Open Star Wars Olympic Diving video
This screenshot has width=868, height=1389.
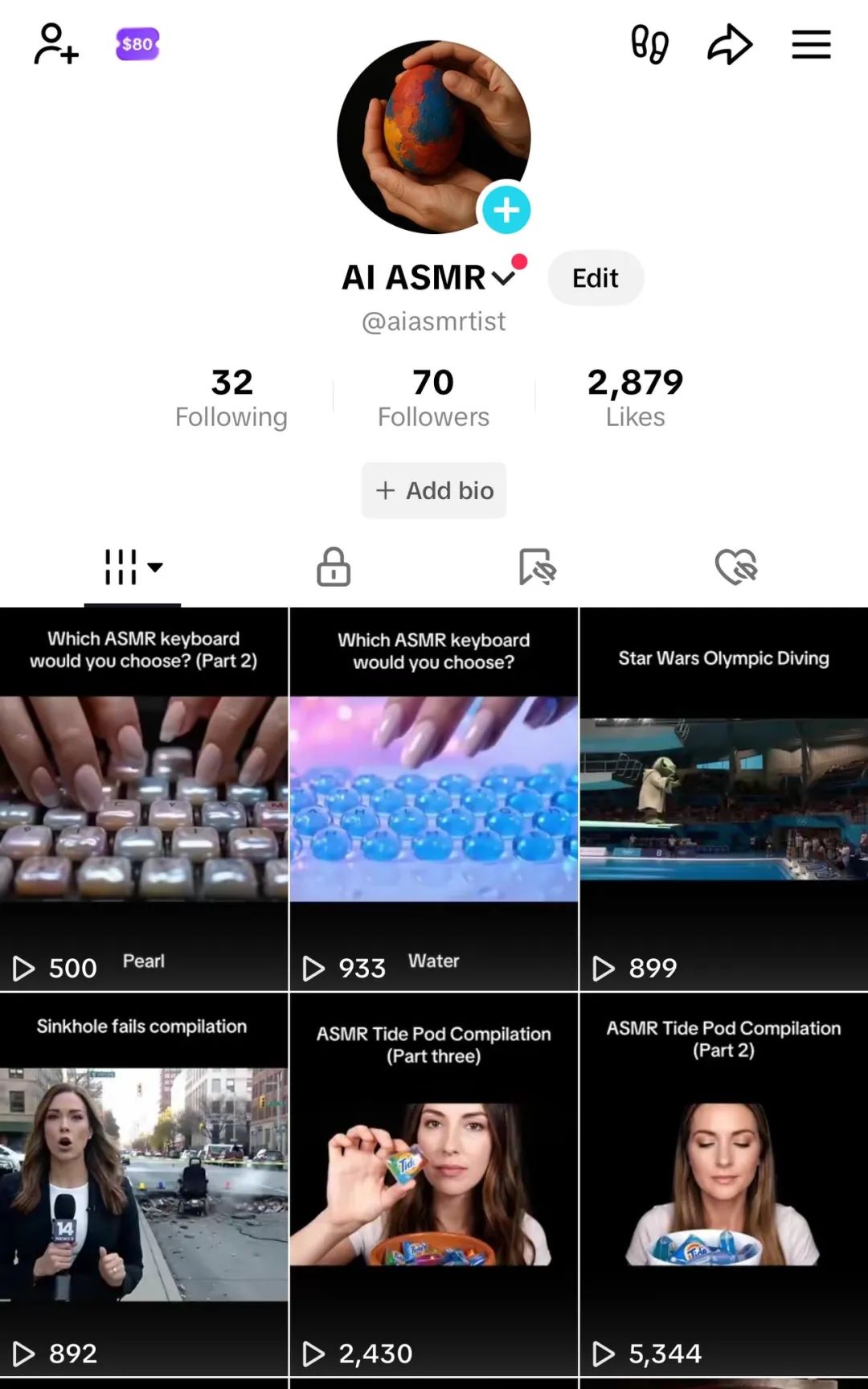pyautogui.click(x=723, y=799)
